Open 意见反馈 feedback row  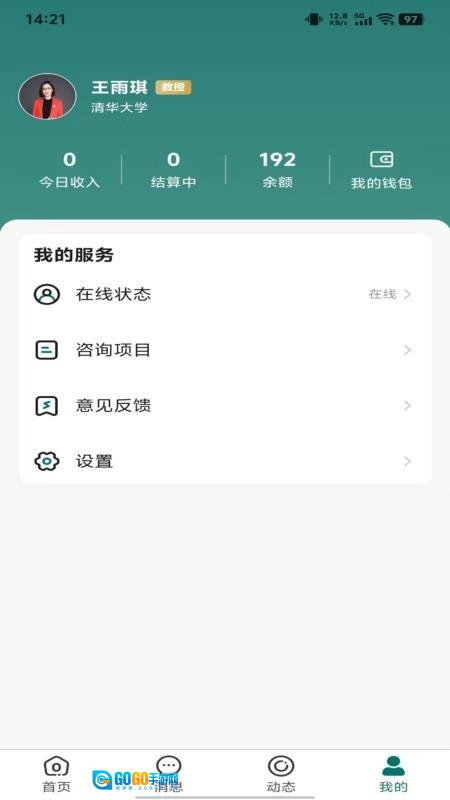click(x=225, y=406)
